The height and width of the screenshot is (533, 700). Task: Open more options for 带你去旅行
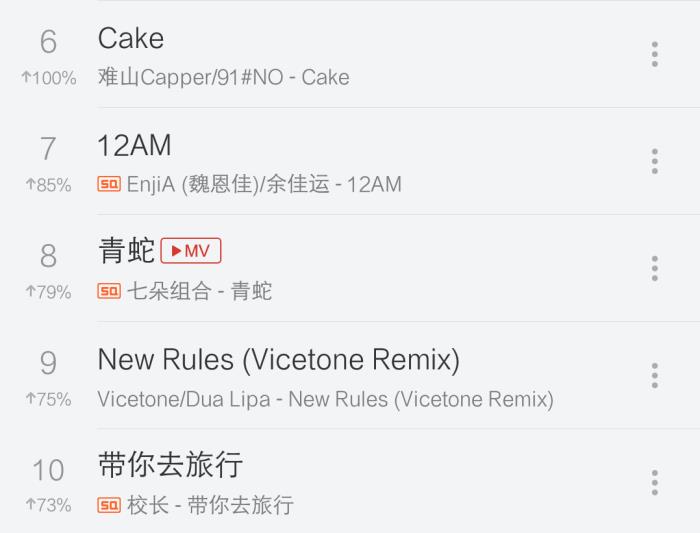coord(655,482)
